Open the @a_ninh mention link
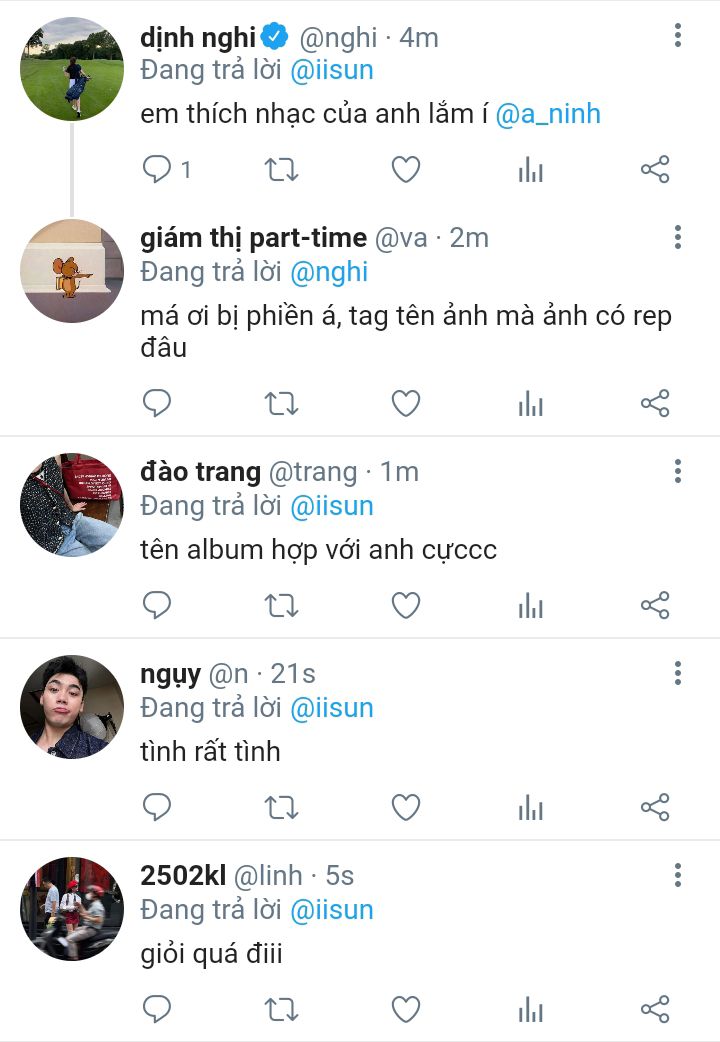 548,114
